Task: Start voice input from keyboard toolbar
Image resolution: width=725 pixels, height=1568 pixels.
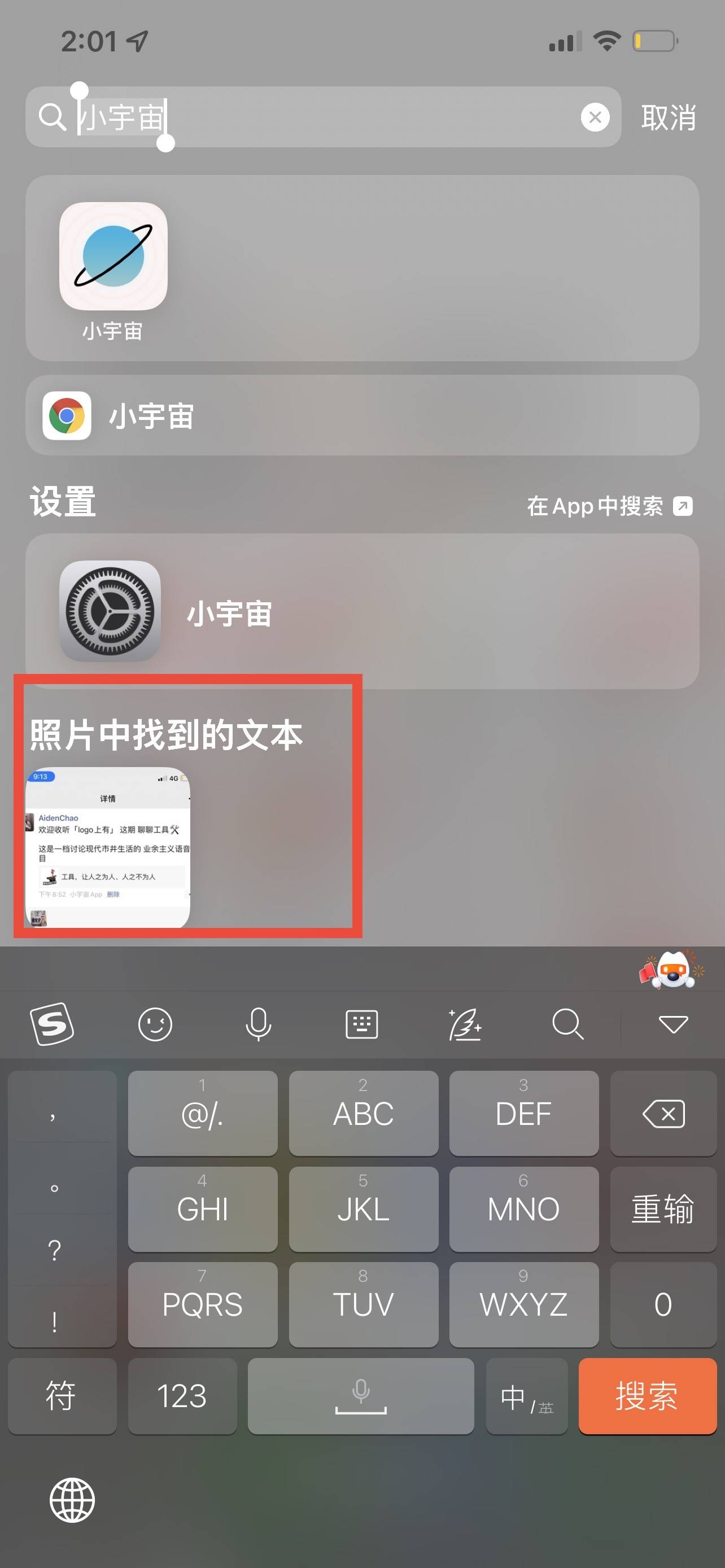Action: coord(258,1024)
